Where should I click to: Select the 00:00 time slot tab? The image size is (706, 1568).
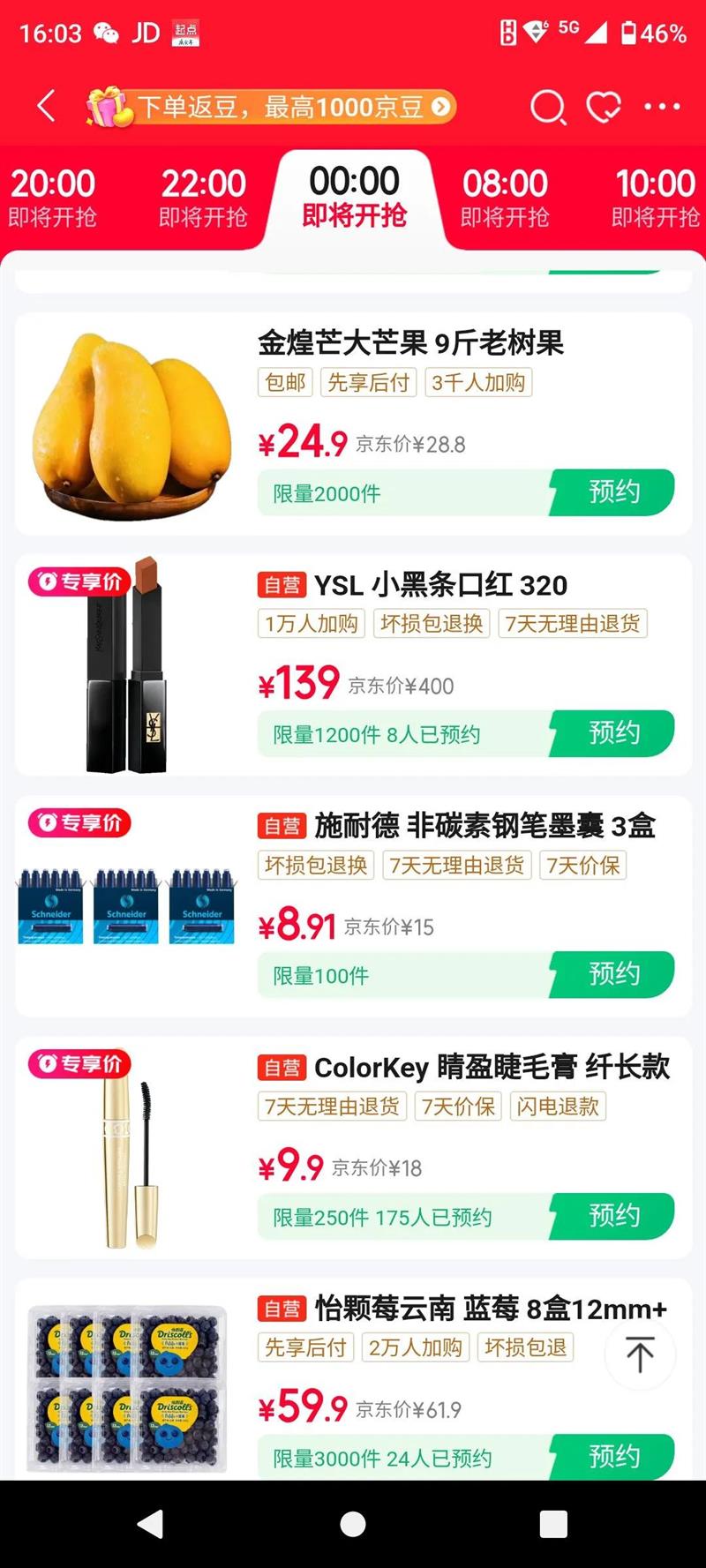tap(354, 197)
